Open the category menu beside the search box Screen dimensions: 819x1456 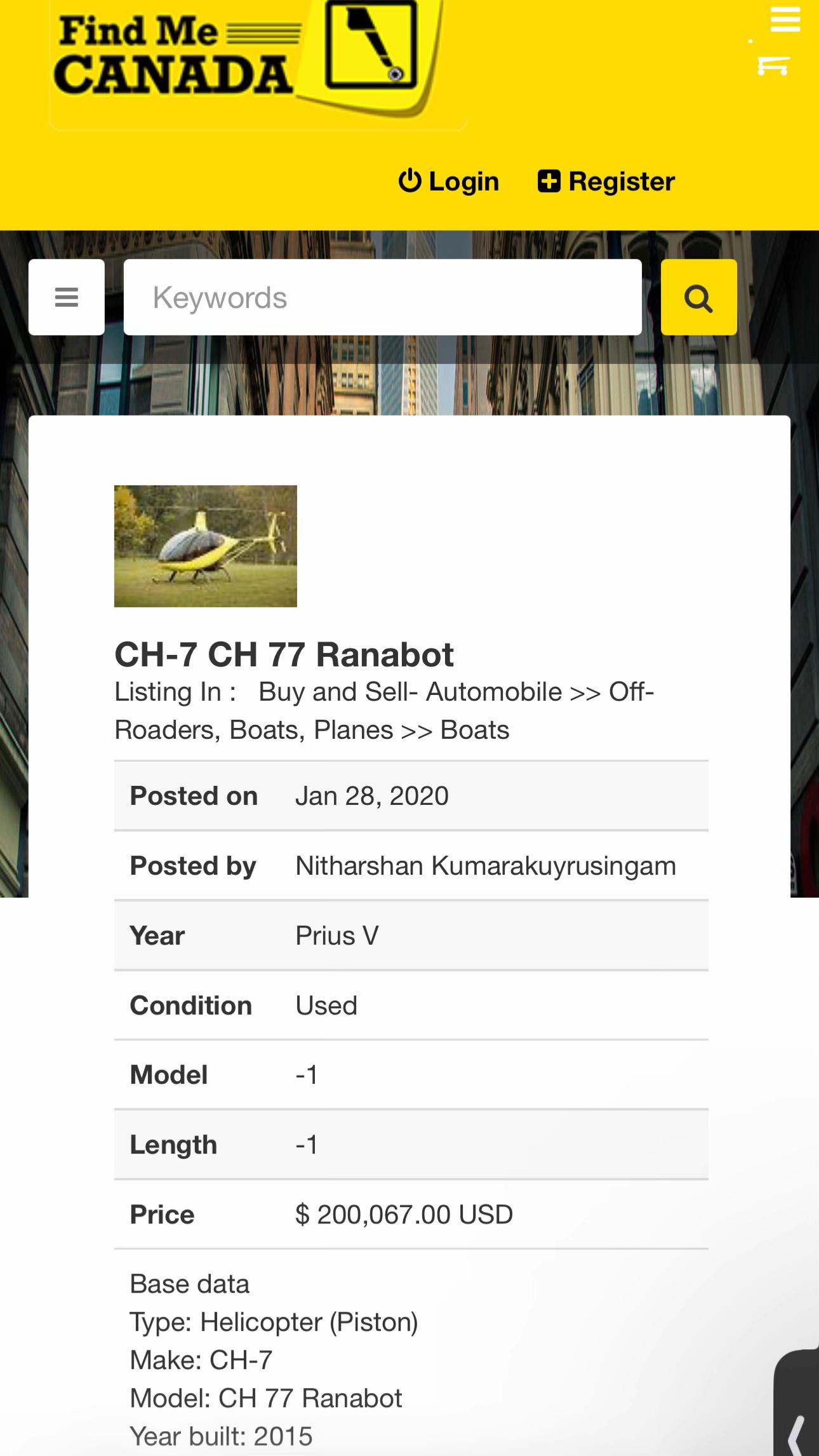[67, 297]
